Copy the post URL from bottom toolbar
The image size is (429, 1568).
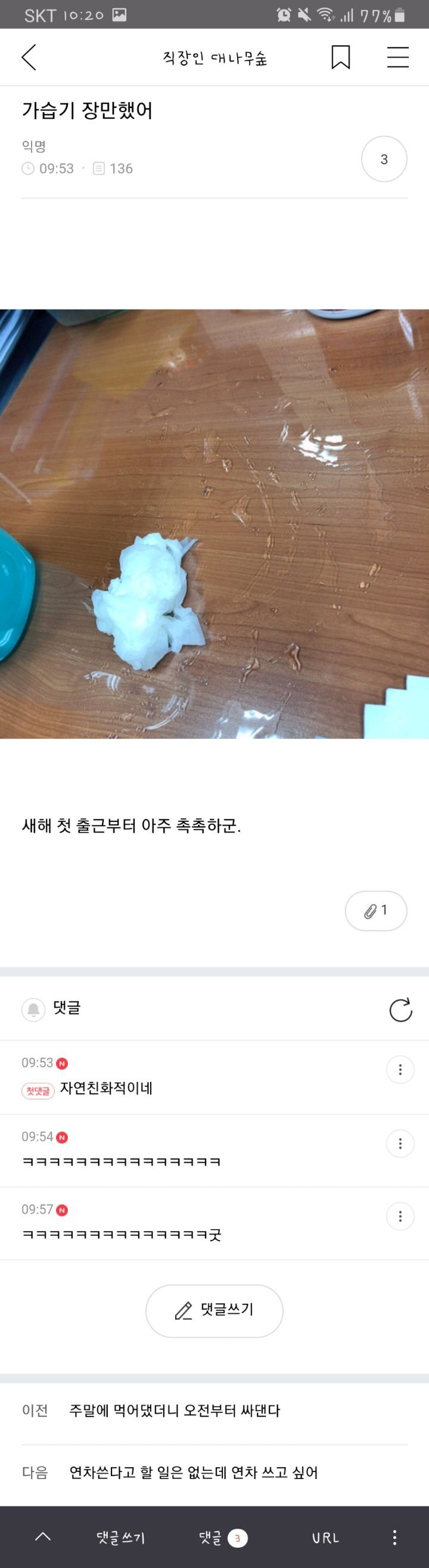click(325, 1538)
